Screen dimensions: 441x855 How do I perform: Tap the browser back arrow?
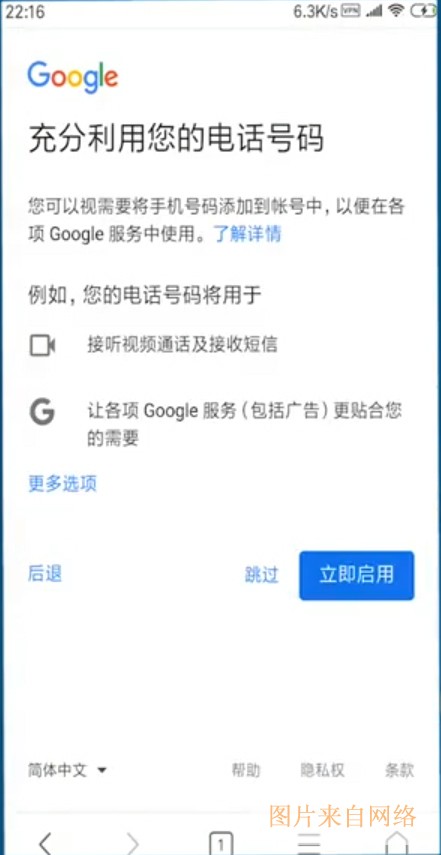pos(45,843)
